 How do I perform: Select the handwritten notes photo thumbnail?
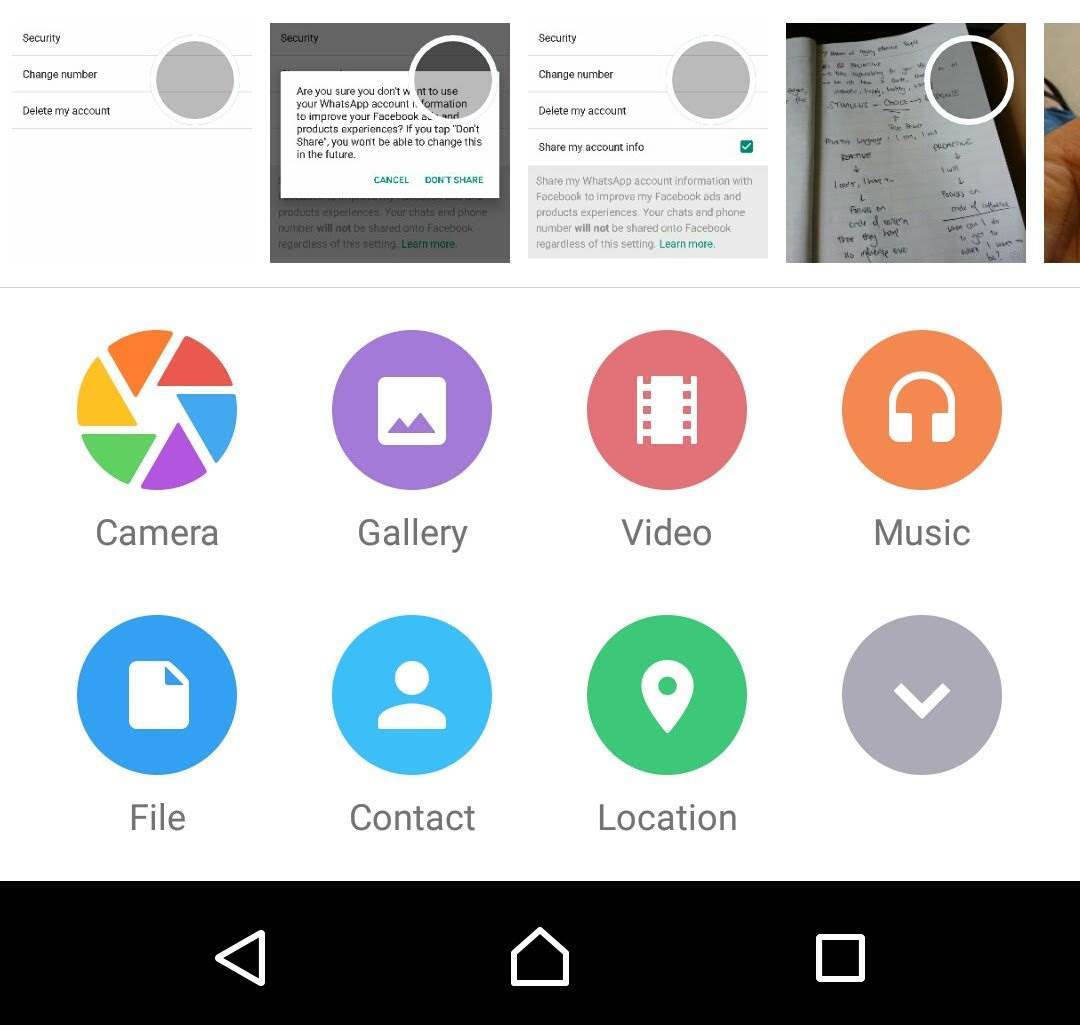pyautogui.click(x=905, y=143)
